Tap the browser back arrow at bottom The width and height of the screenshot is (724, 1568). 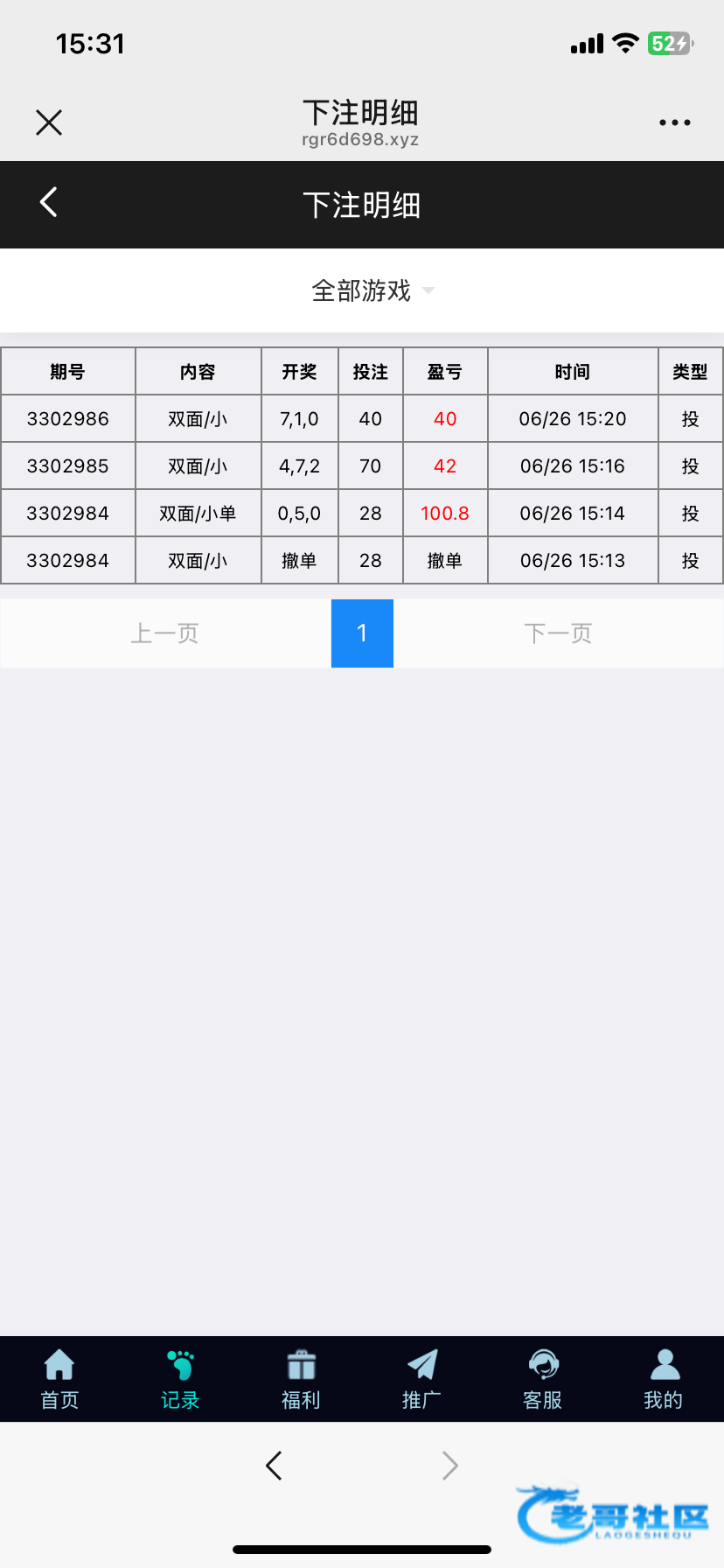click(274, 1466)
